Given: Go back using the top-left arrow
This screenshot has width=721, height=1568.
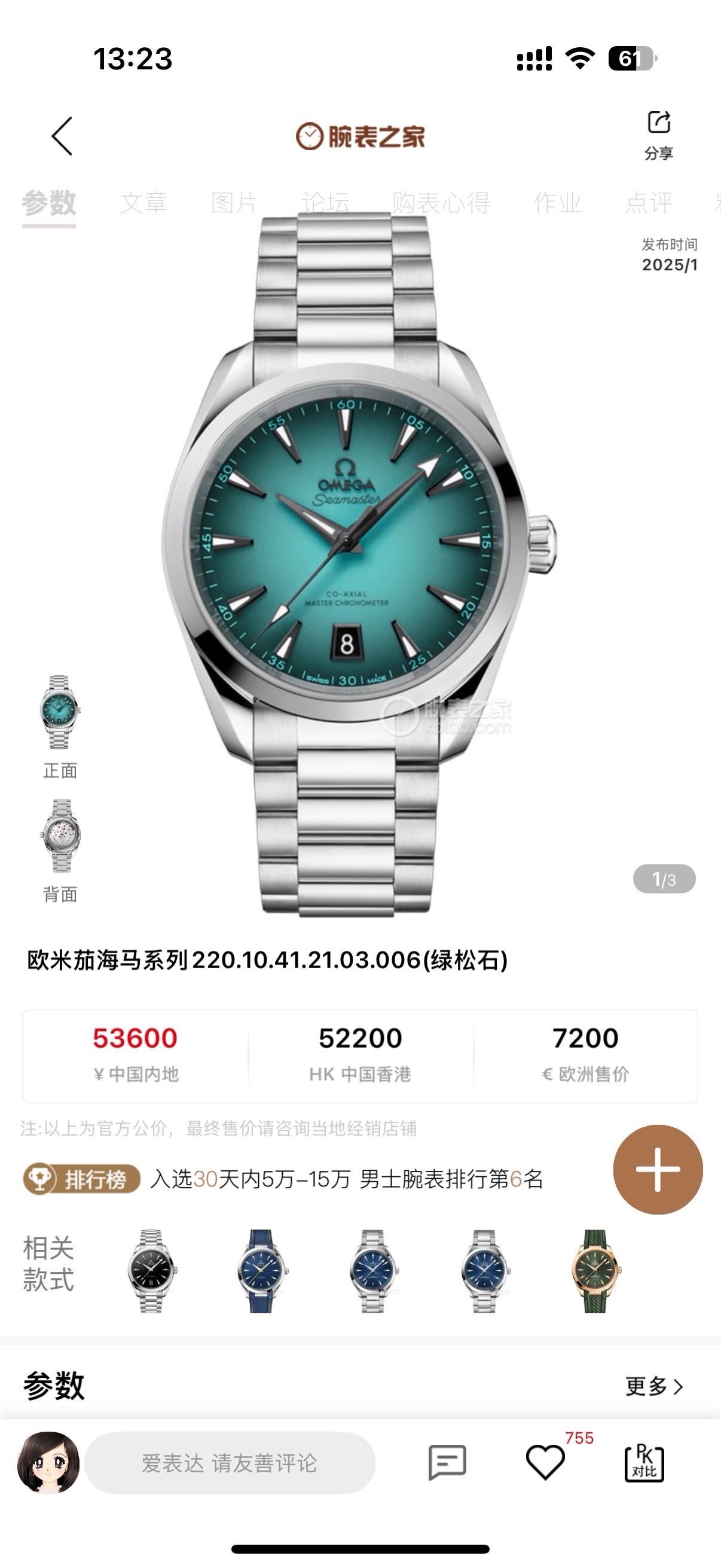Looking at the screenshot, I should point(62,136).
